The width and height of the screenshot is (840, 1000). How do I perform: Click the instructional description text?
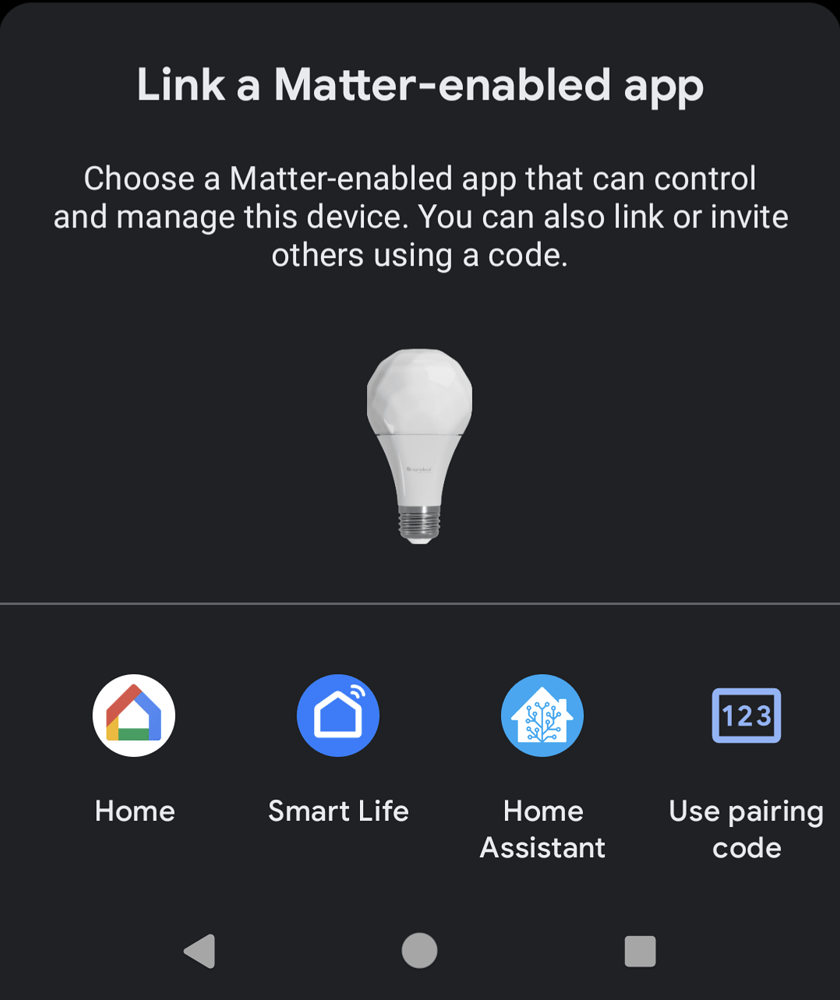pos(420,216)
